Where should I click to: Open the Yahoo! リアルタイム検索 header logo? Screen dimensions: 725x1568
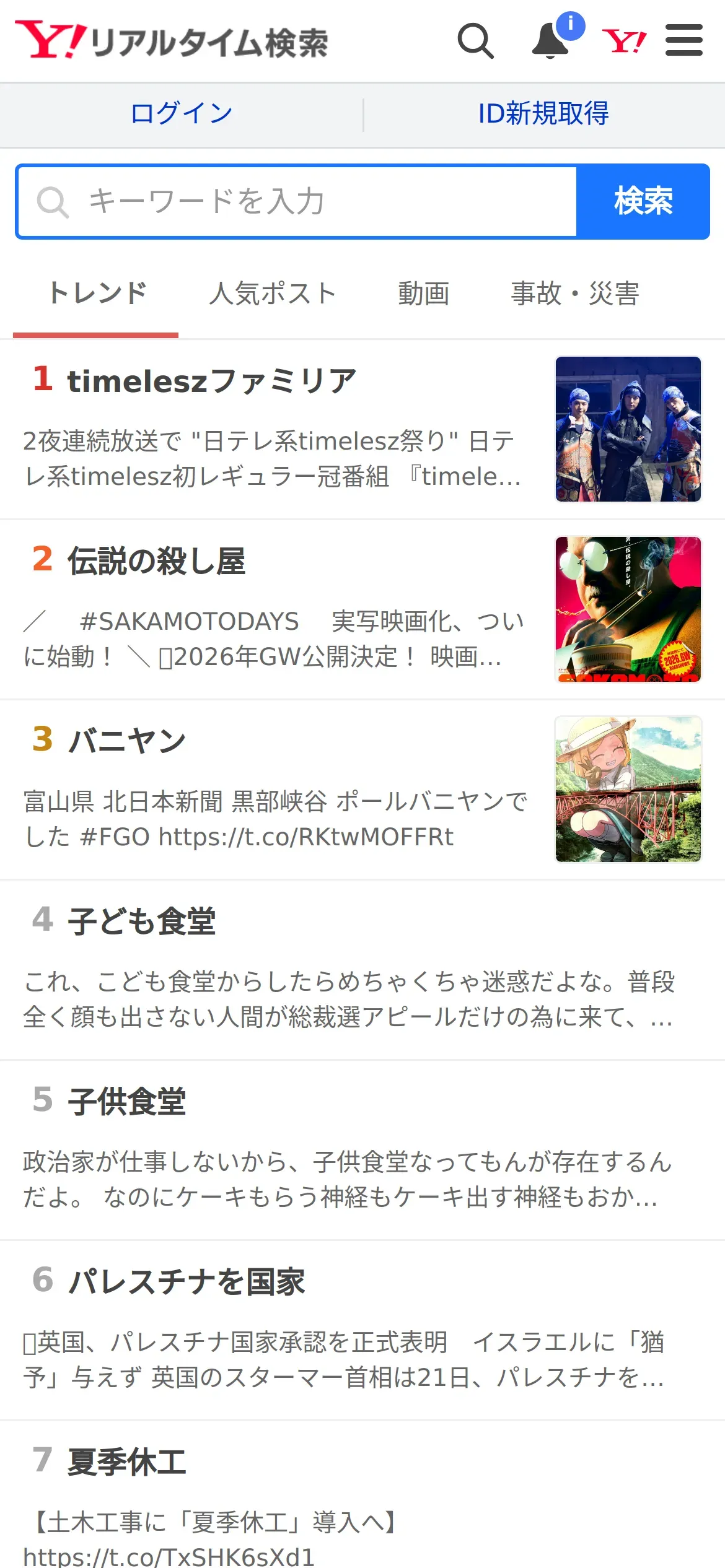172,41
